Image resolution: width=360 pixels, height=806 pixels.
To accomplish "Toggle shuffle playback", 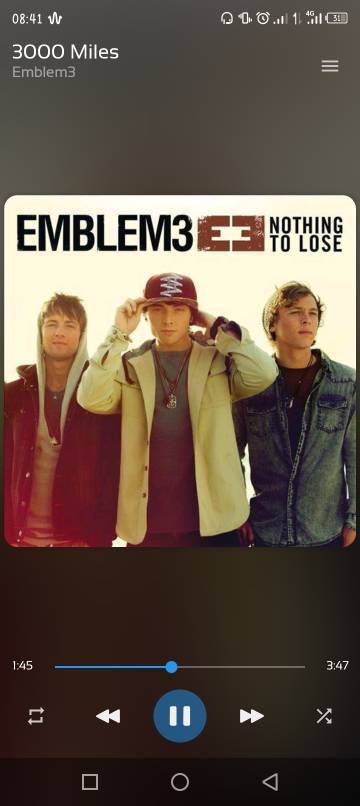I will [x=324, y=716].
